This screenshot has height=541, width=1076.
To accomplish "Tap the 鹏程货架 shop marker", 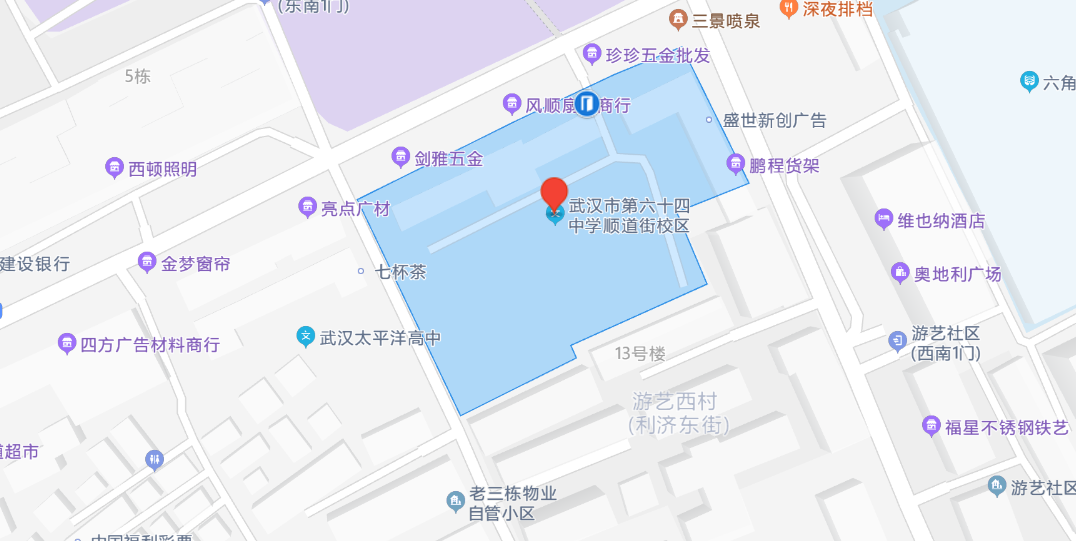I will click(x=735, y=164).
